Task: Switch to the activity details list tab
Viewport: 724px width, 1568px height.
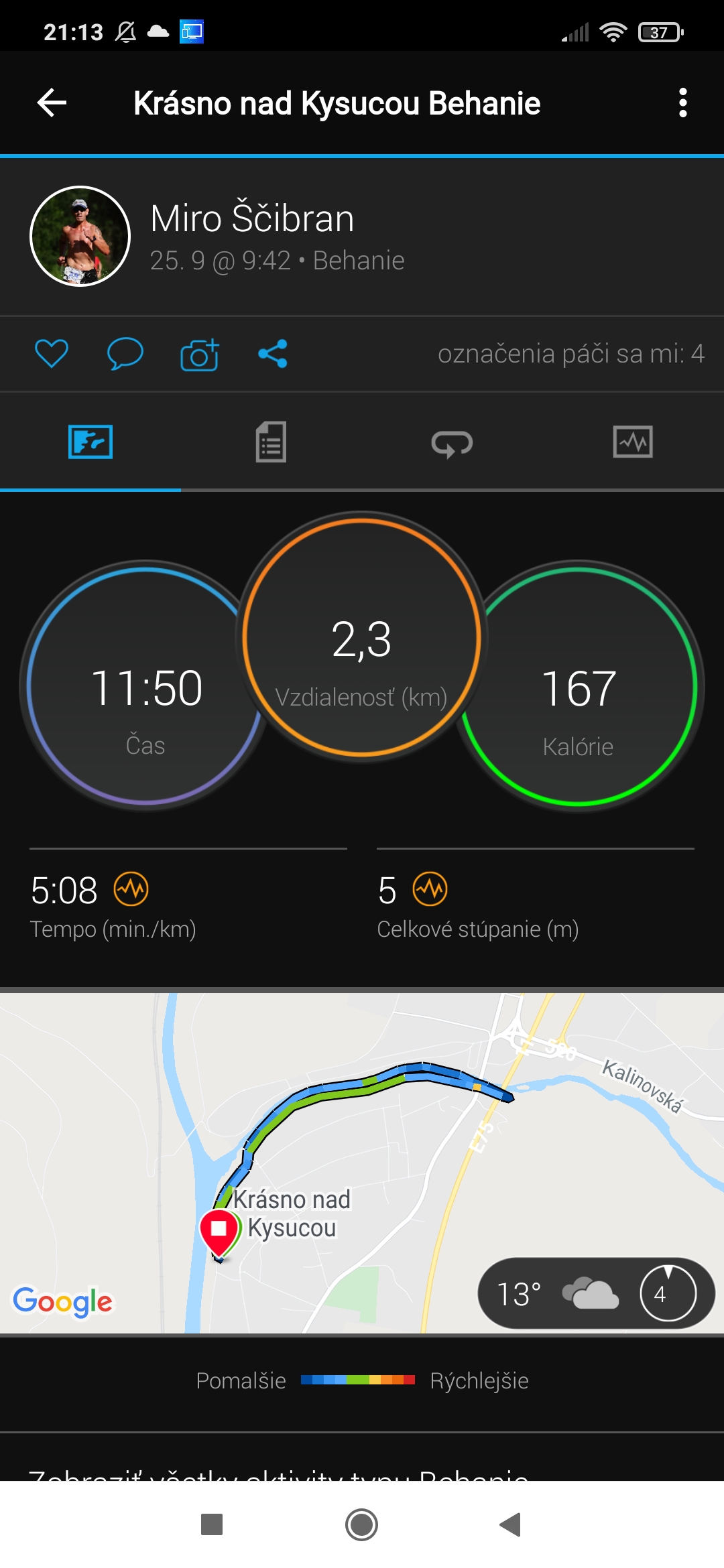Action: (271, 442)
